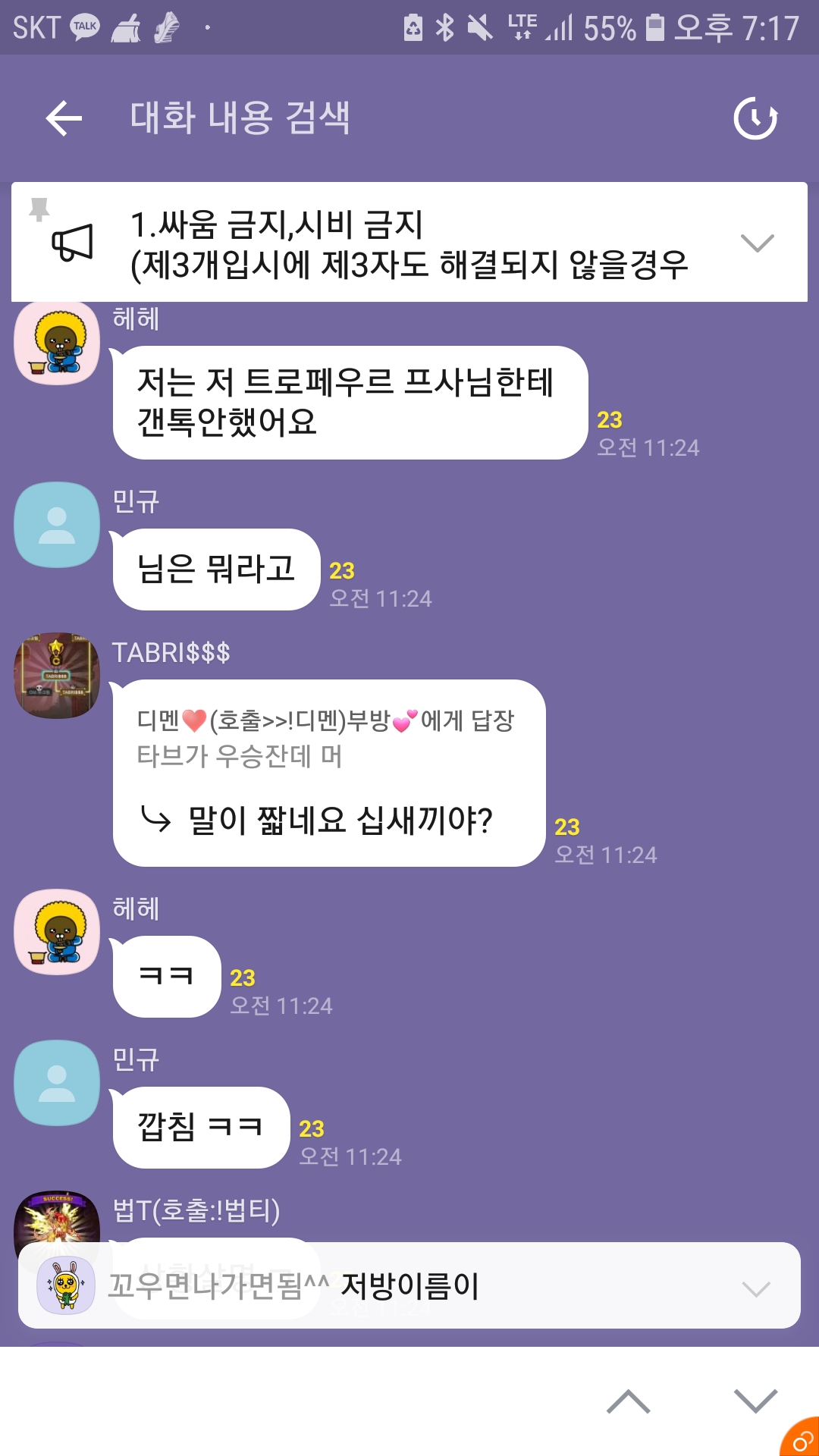Jump to previous search result
The height and width of the screenshot is (1456, 819).
(628, 1401)
